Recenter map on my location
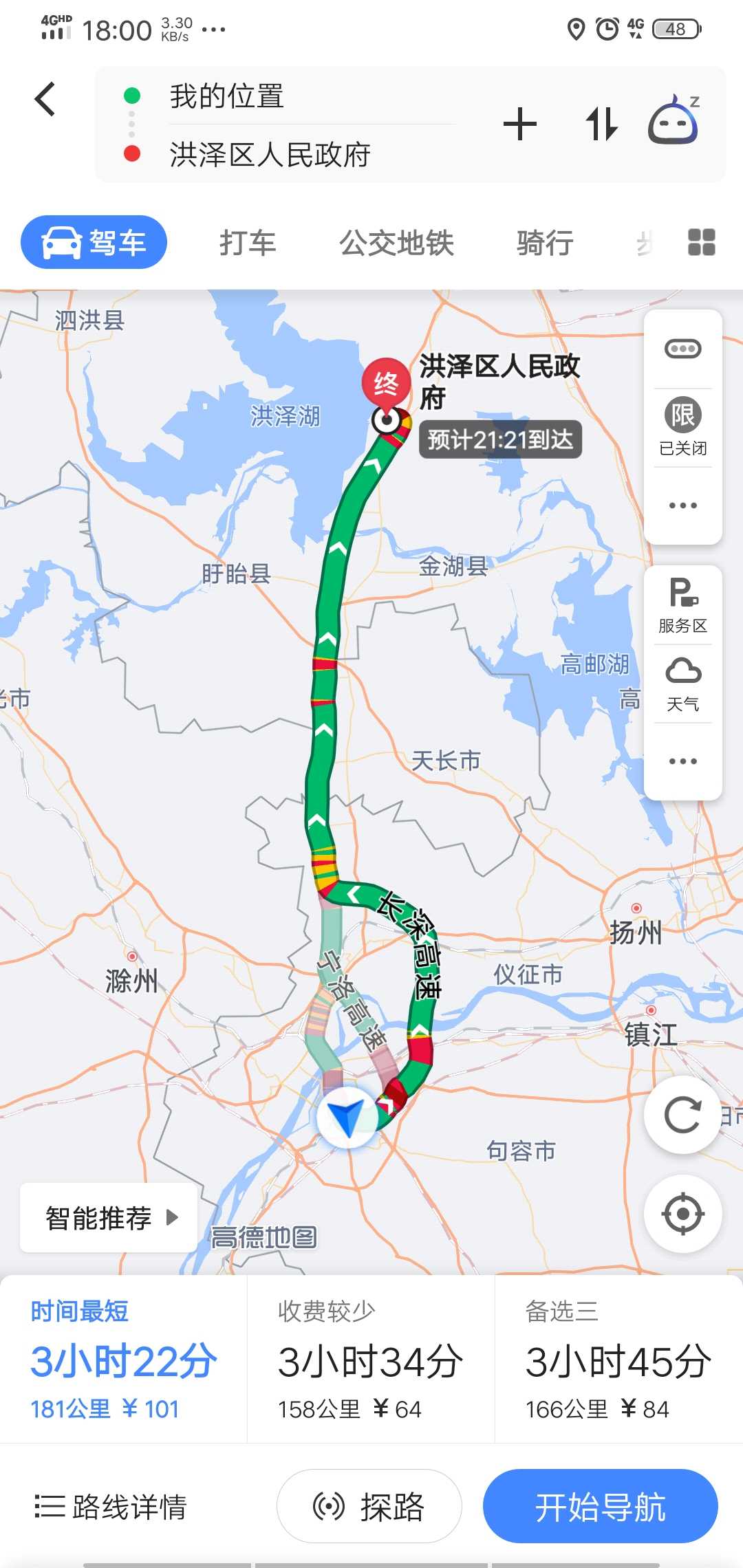 click(683, 1214)
